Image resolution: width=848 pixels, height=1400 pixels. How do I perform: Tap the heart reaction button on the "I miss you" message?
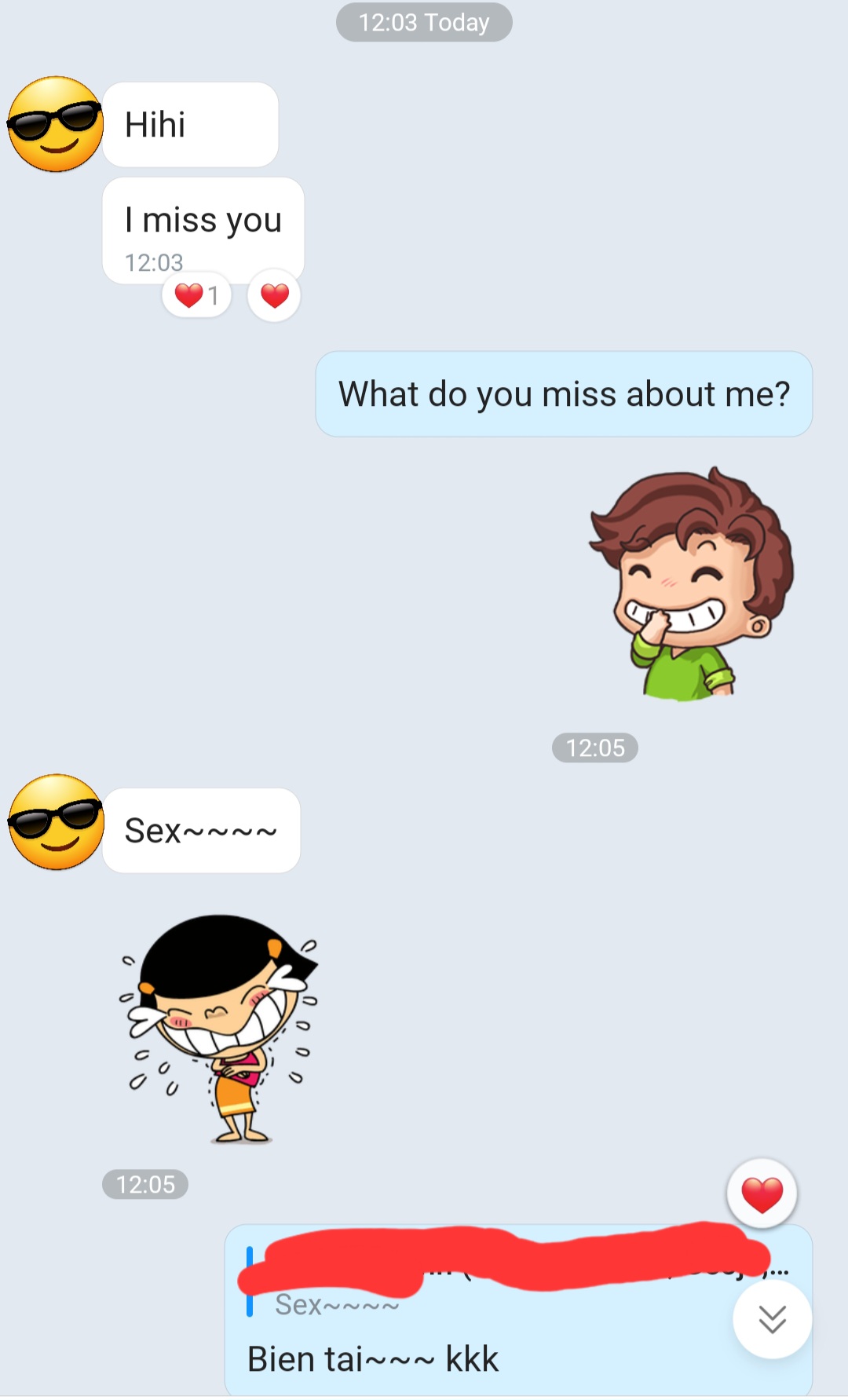[274, 296]
